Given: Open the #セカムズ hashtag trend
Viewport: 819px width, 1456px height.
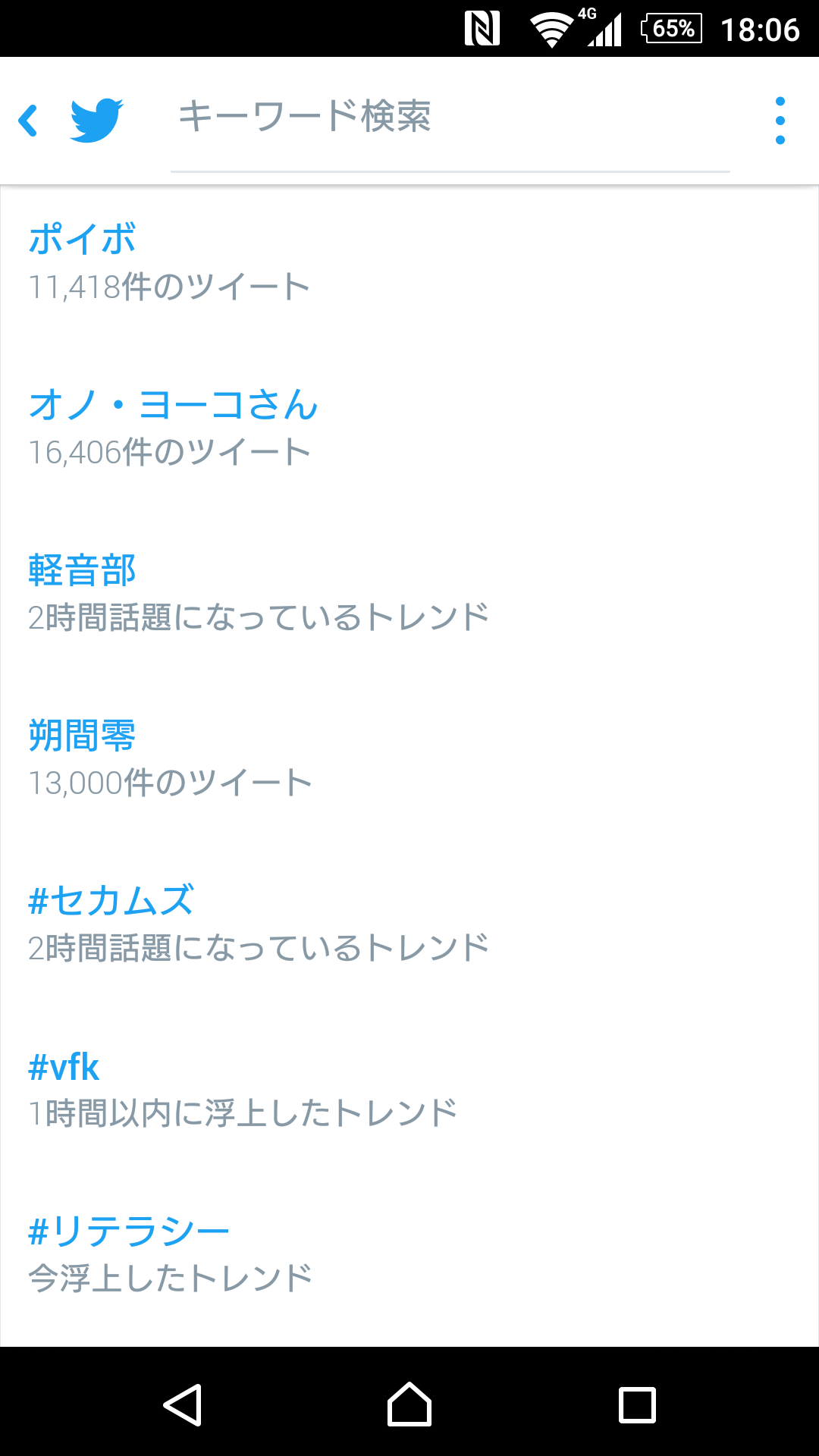Looking at the screenshot, I should (x=409, y=923).
